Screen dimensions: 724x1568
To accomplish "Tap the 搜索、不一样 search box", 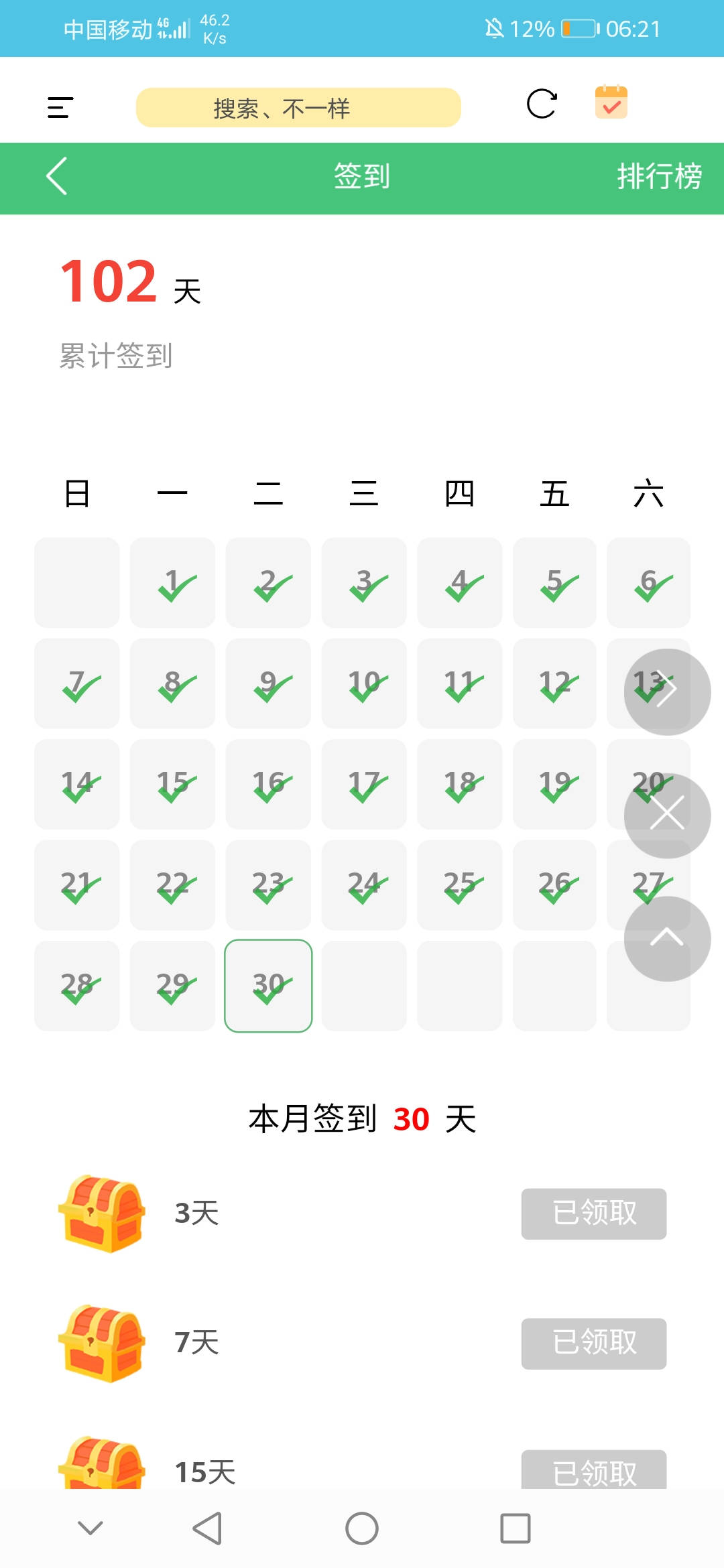I will click(x=298, y=107).
